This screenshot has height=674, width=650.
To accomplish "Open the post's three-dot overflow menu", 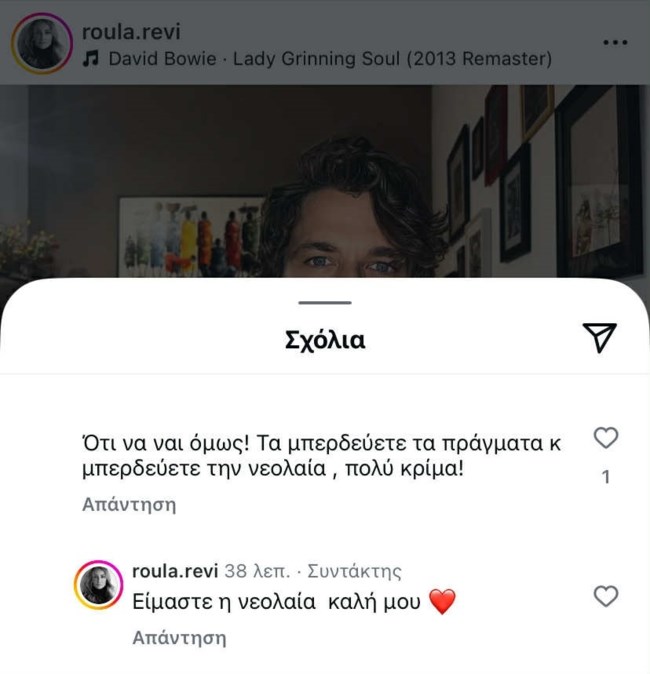I will click(613, 43).
